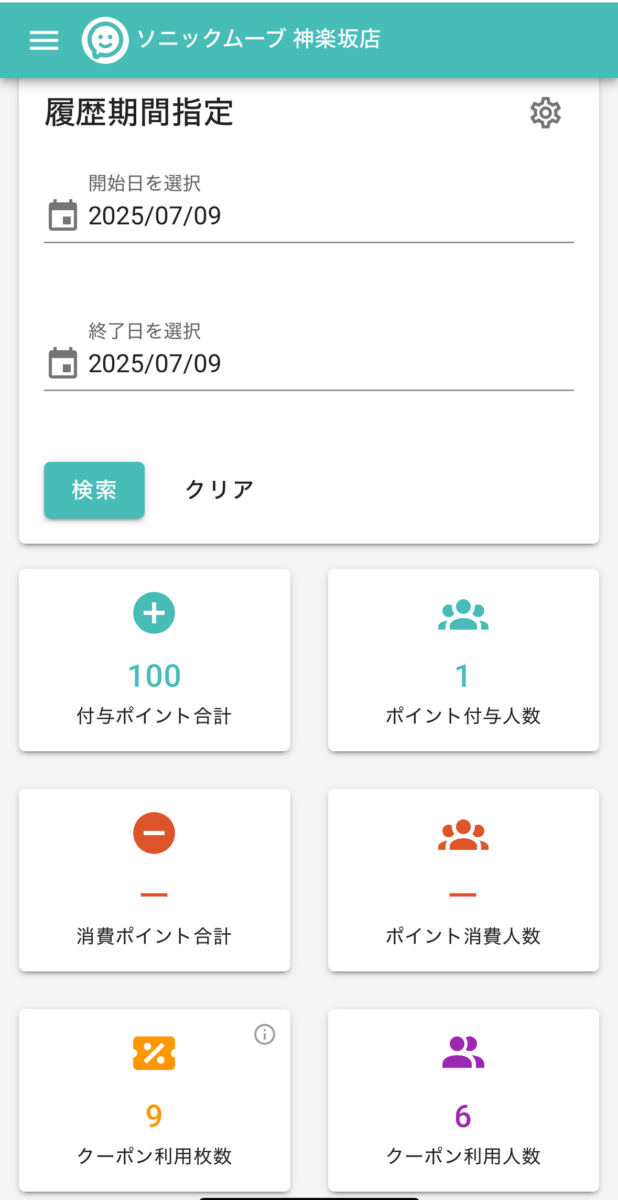Viewport: 618px width, 1200px height.
Task: Open the history period settings gear
Action: (x=545, y=113)
